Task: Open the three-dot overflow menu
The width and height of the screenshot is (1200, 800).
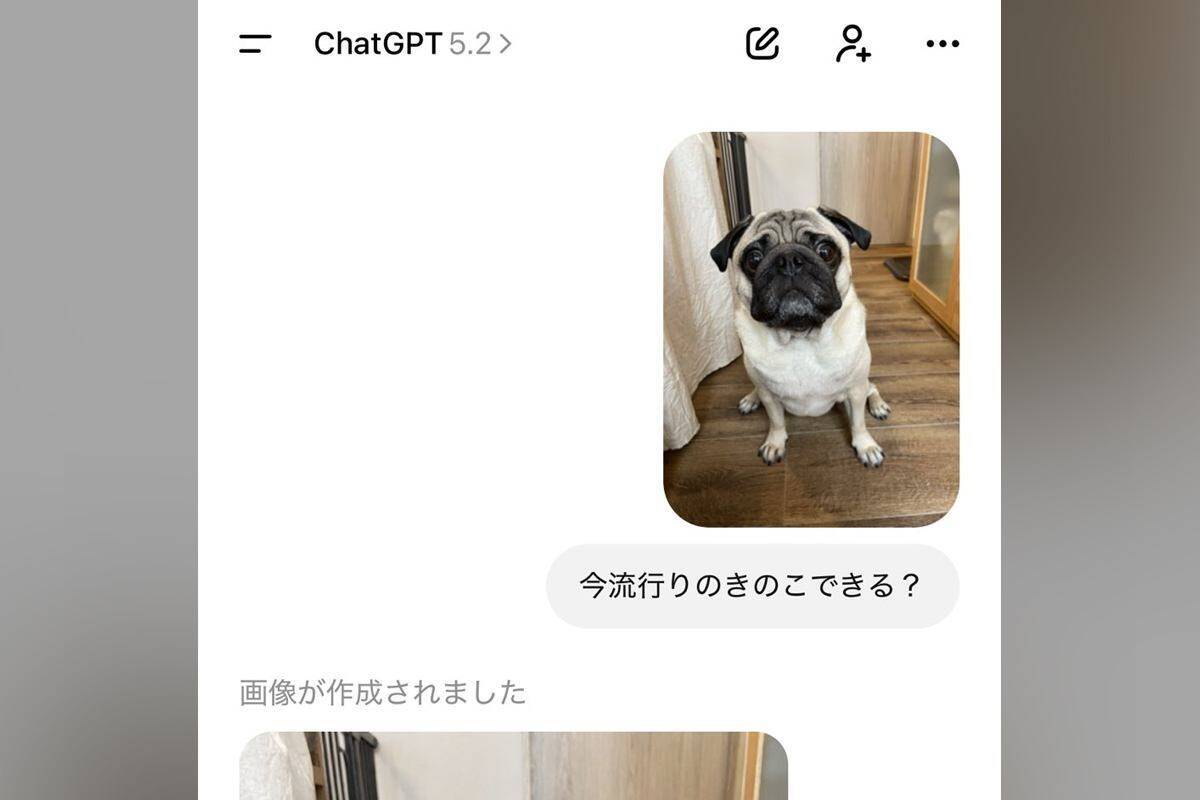Action: [x=942, y=44]
